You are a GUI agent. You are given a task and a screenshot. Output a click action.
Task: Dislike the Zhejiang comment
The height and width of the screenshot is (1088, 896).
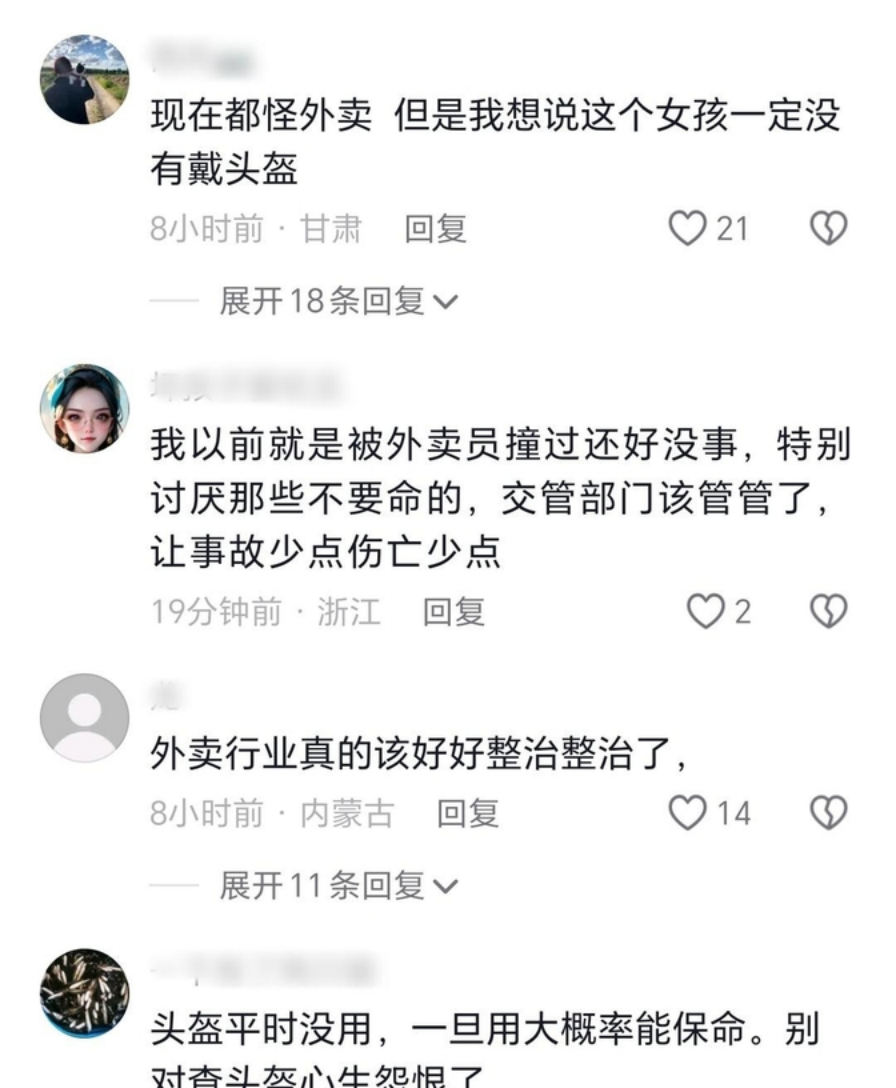click(x=828, y=611)
